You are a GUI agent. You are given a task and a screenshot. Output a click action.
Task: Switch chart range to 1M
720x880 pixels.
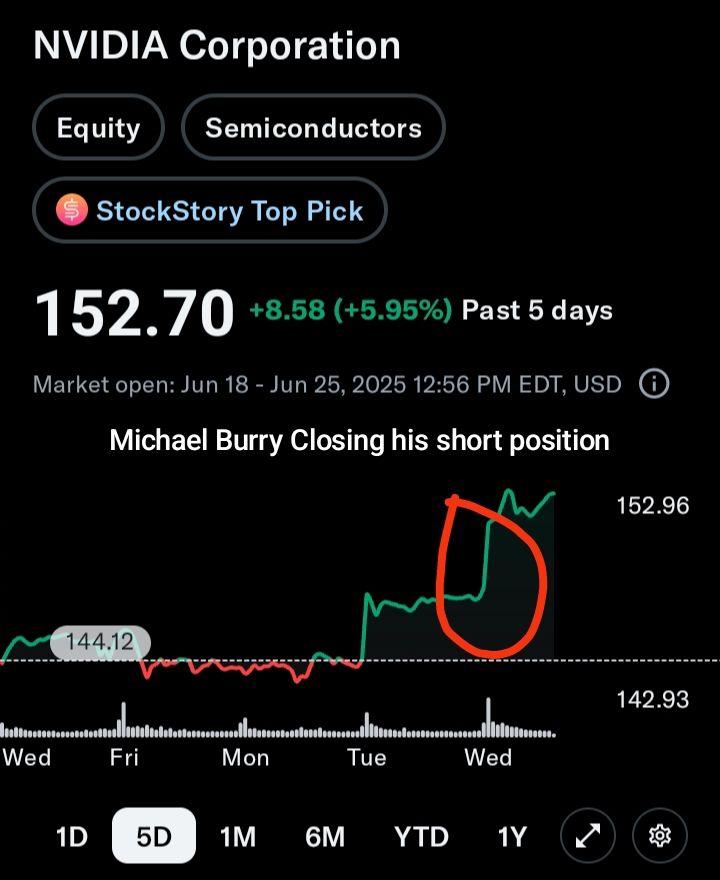tap(238, 836)
